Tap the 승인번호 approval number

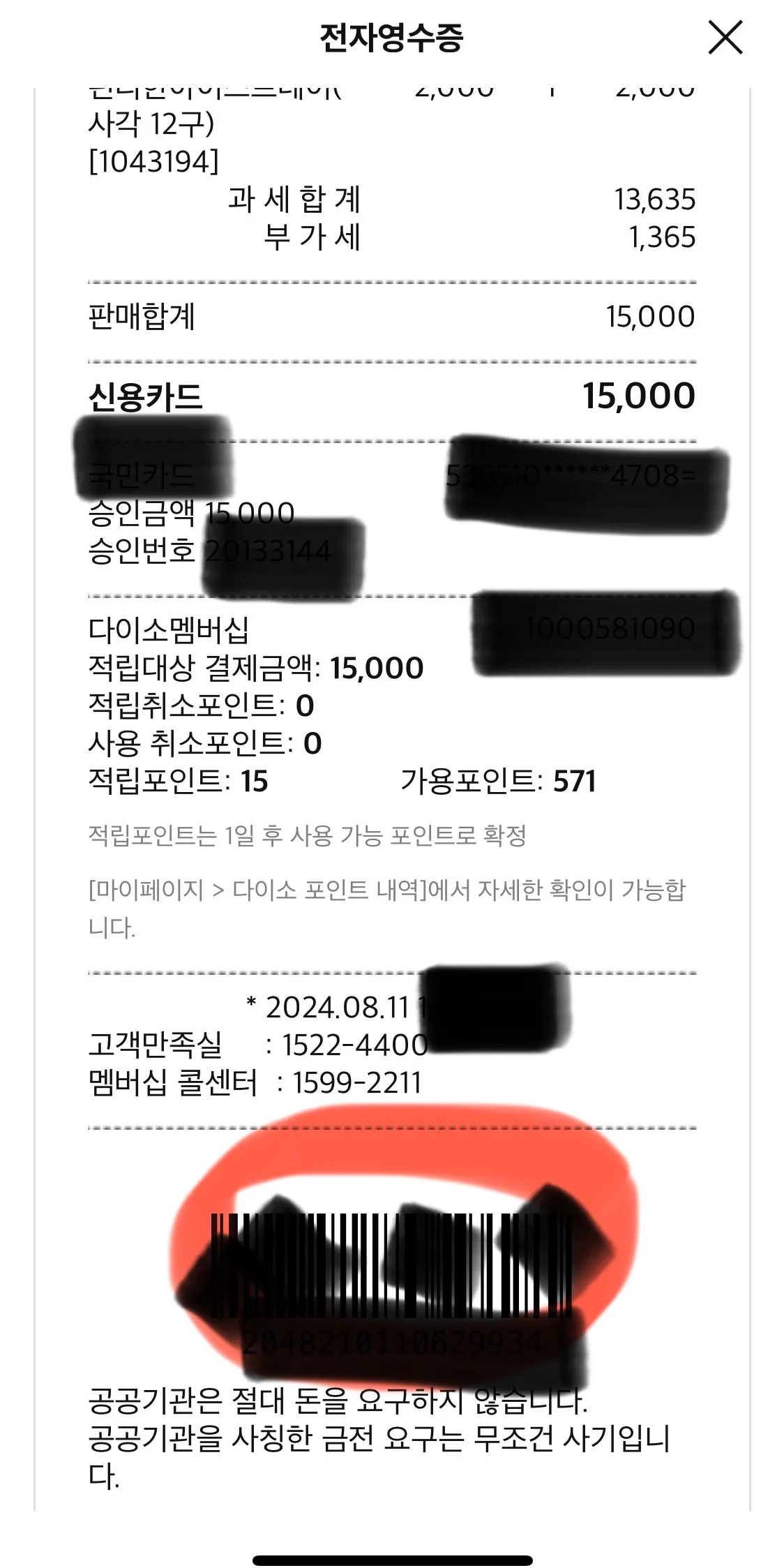coord(209,549)
